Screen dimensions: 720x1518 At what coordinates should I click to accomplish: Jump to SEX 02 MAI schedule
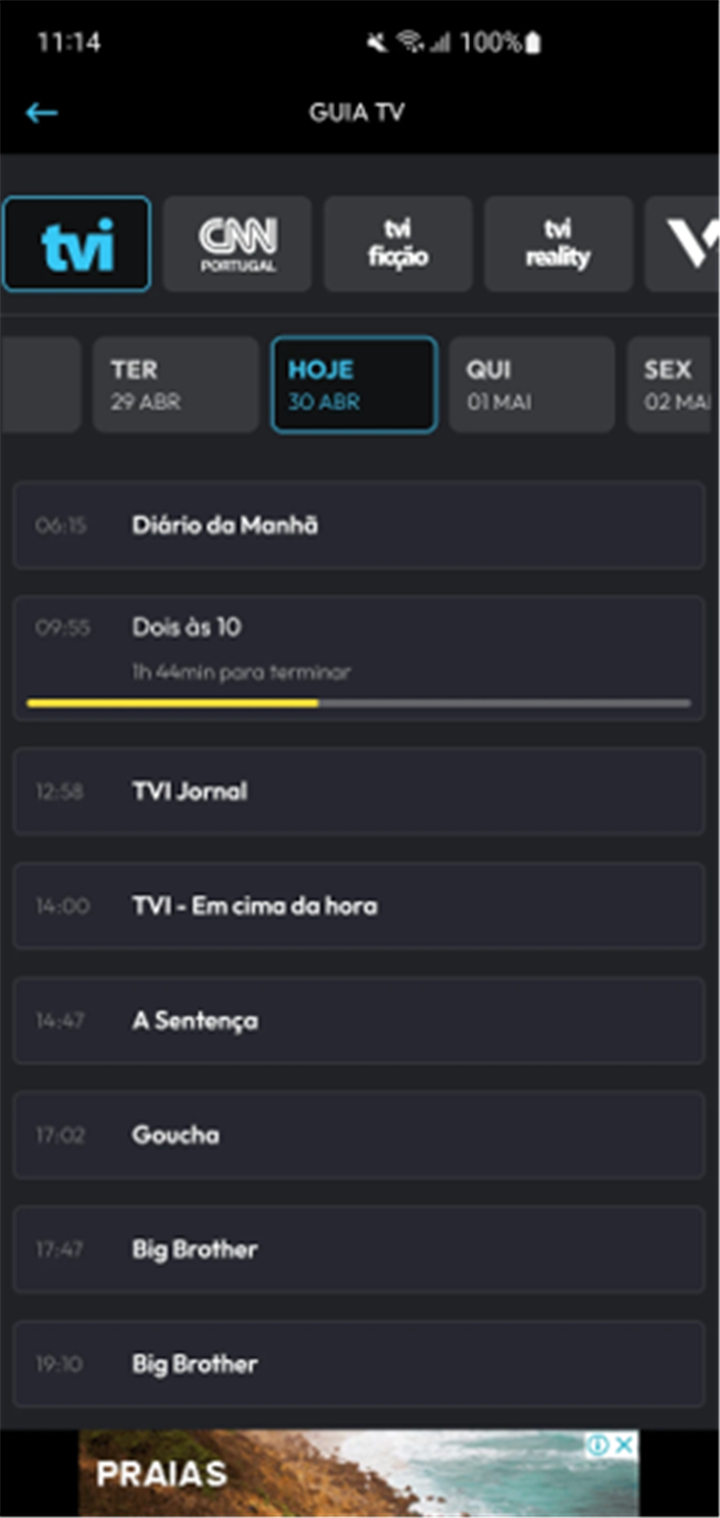coord(673,385)
